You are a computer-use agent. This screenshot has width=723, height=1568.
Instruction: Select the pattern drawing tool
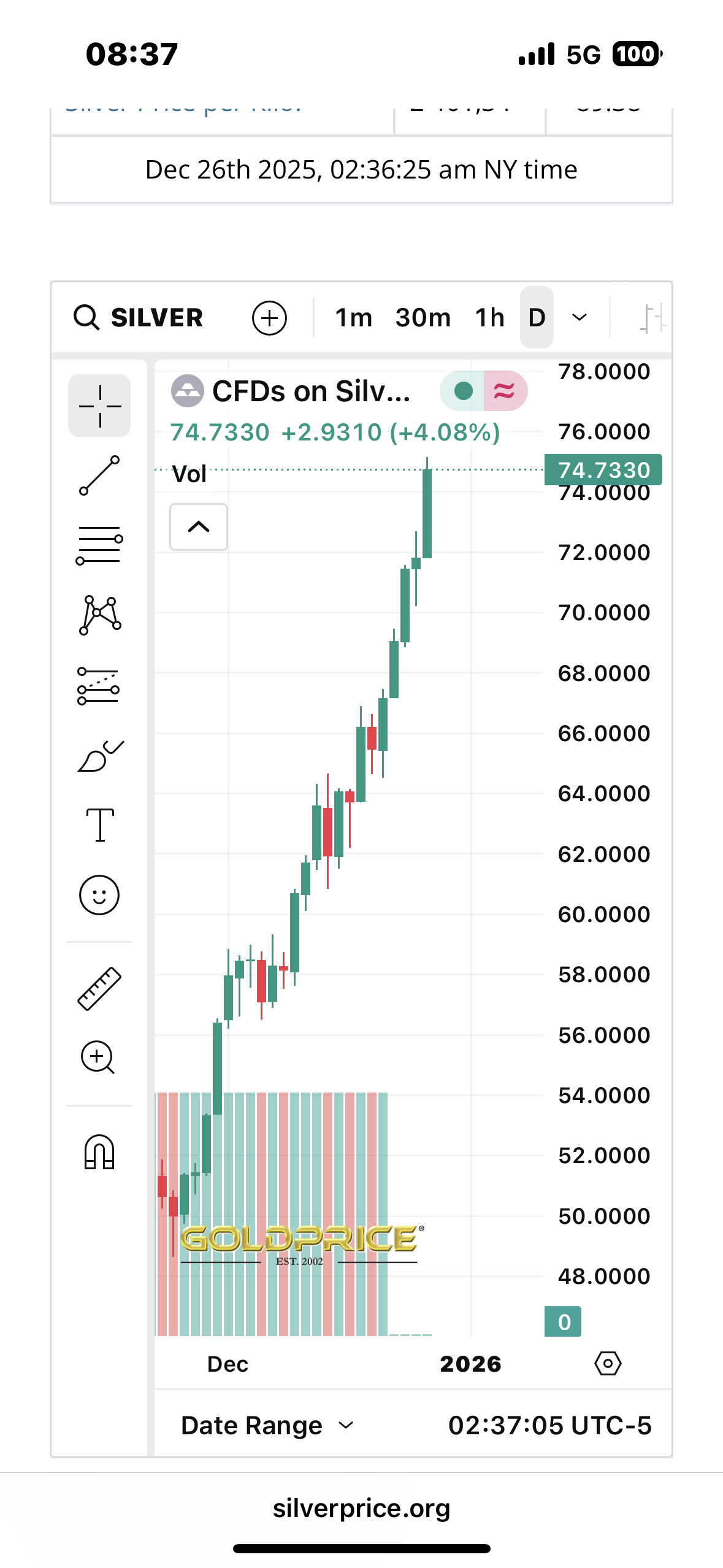pos(99,615)
